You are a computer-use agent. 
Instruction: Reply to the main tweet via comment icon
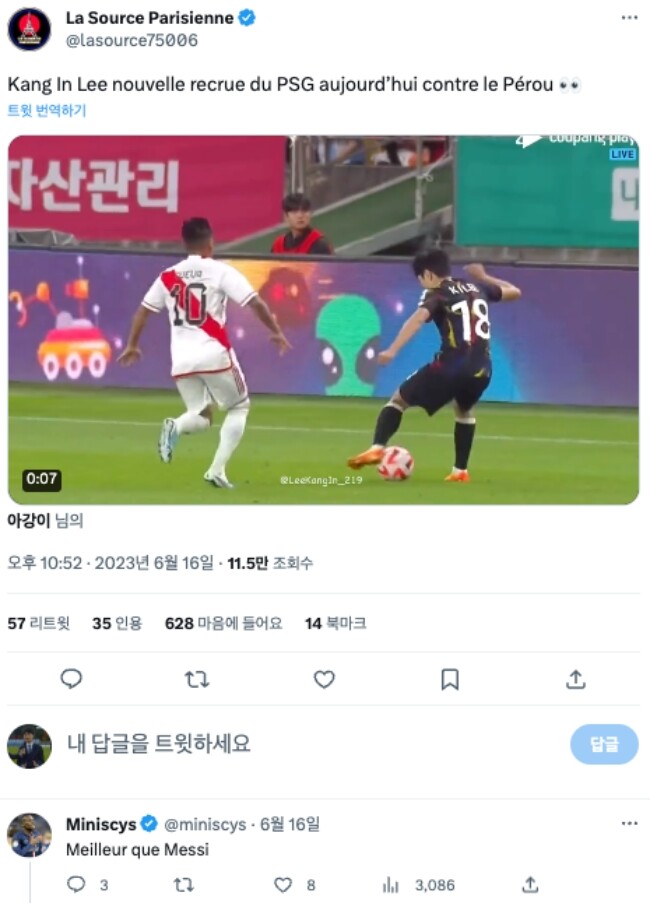71,679
